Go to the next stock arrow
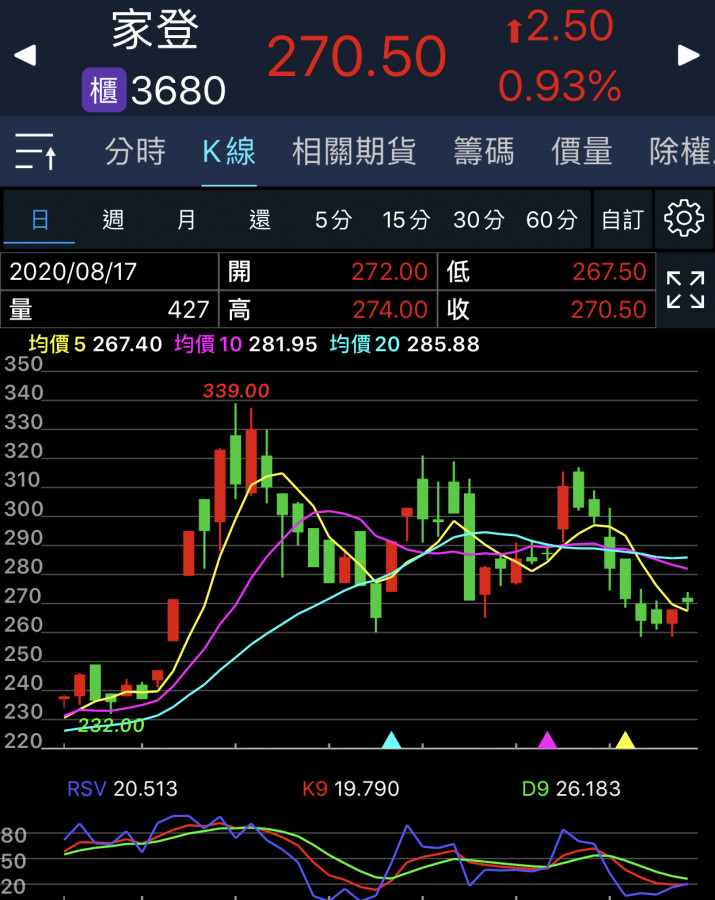Screen dimensions: 715x900 pos(689,55)
